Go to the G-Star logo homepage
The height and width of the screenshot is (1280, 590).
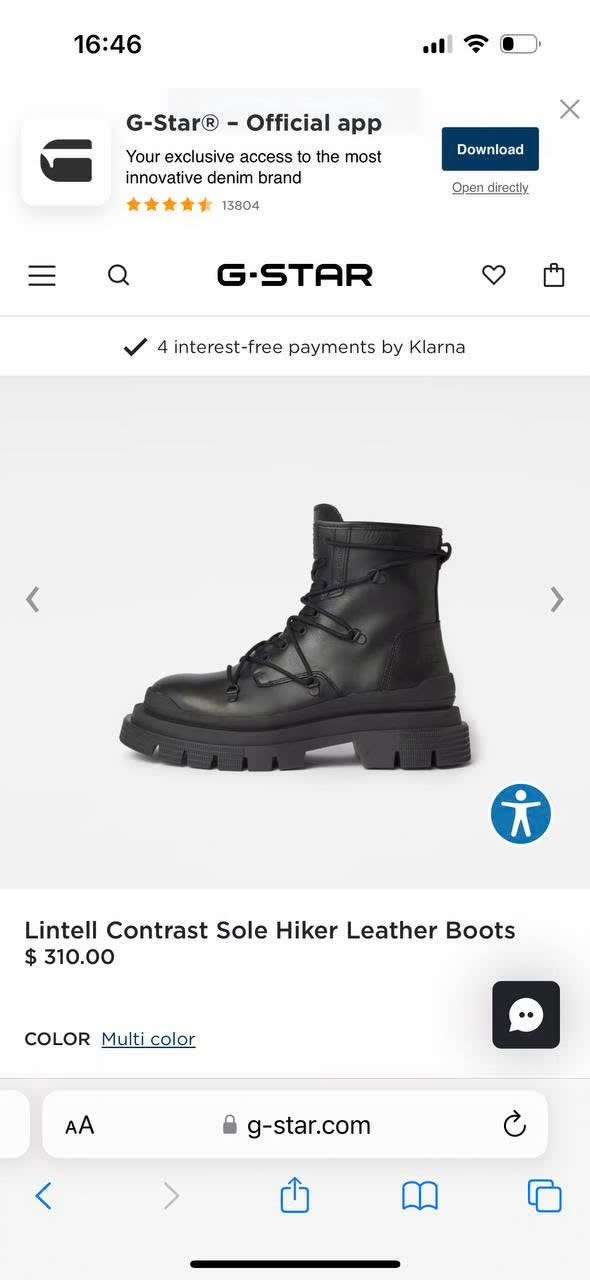295,275
